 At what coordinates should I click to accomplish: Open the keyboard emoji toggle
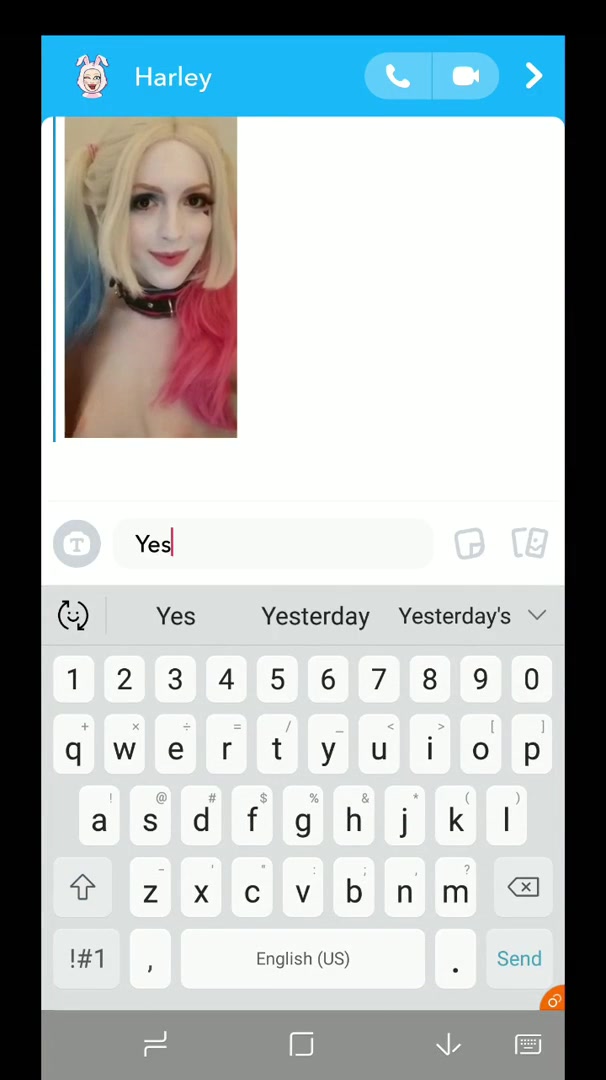pos(73,615)
